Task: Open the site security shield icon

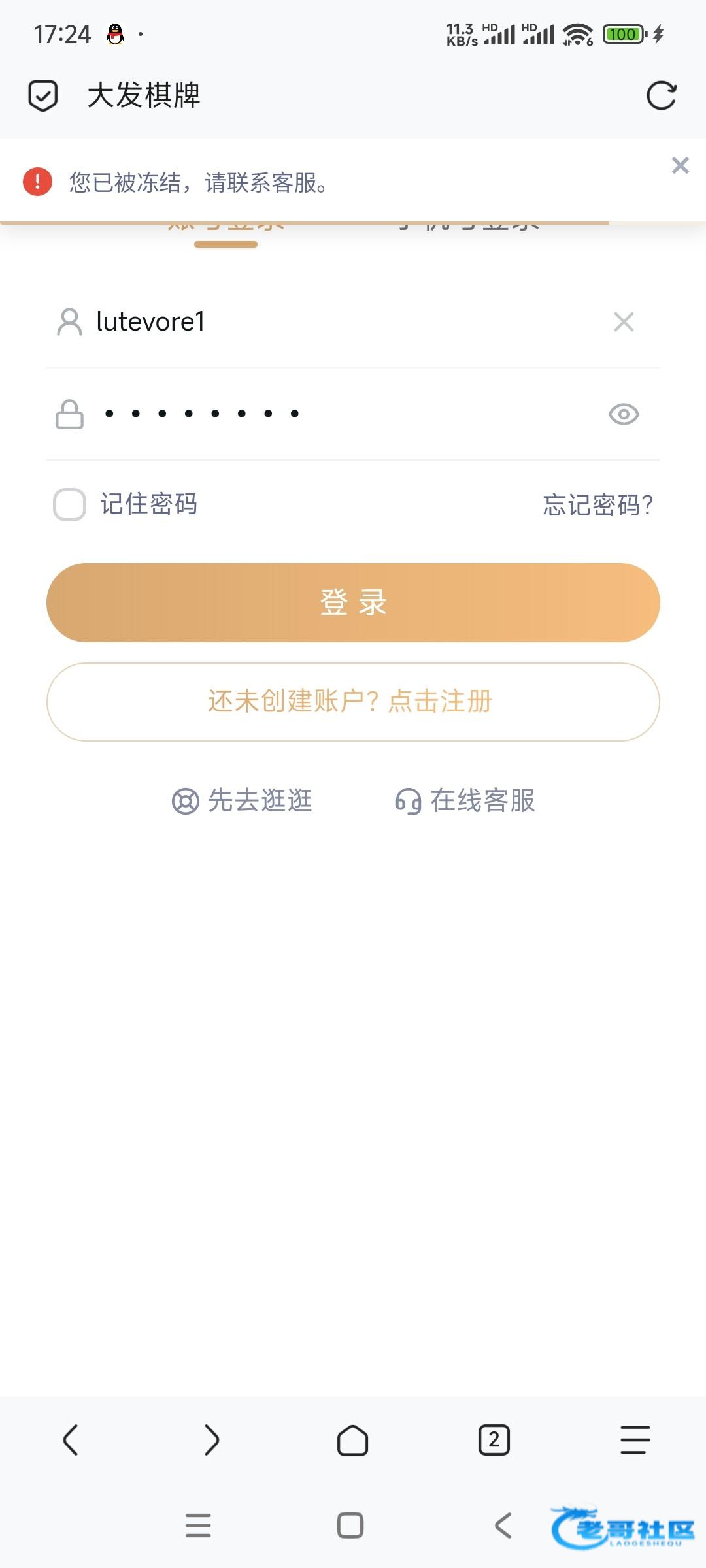Action: (43, 96)
